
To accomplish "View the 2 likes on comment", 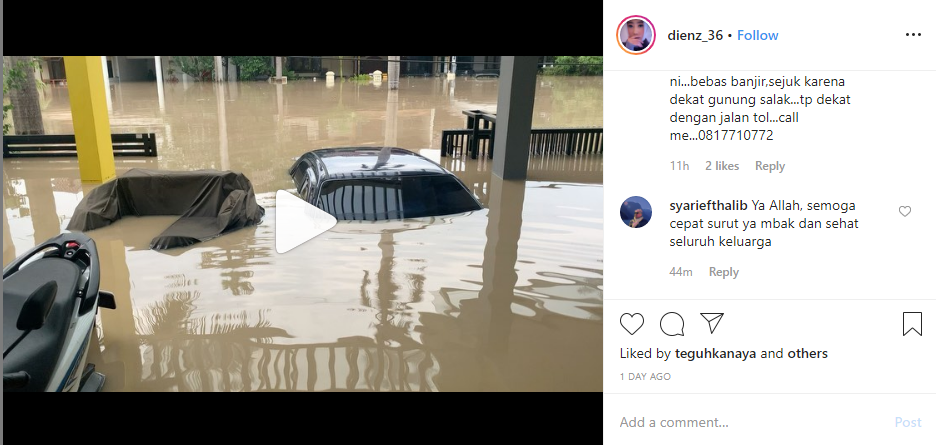I will point(722,166).
